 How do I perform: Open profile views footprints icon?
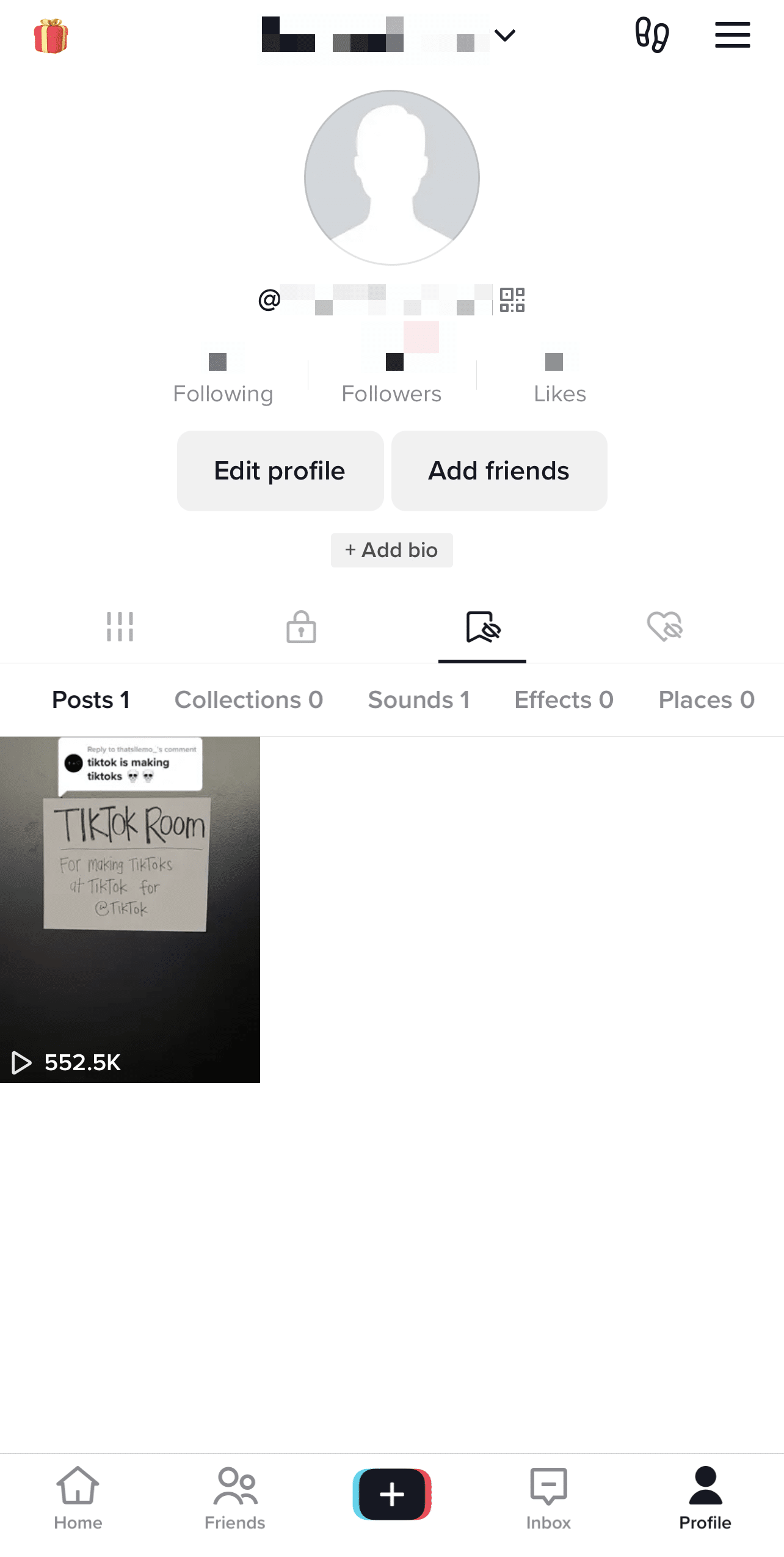point(652,35)
